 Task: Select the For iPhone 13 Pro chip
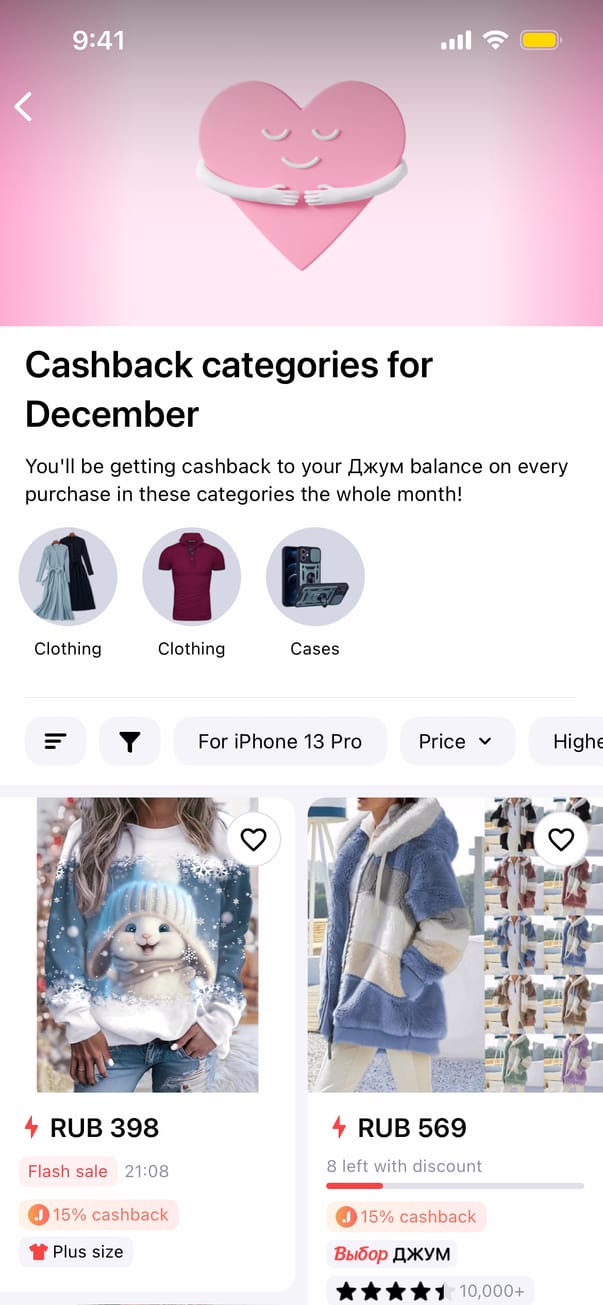(x=279, y=741)
